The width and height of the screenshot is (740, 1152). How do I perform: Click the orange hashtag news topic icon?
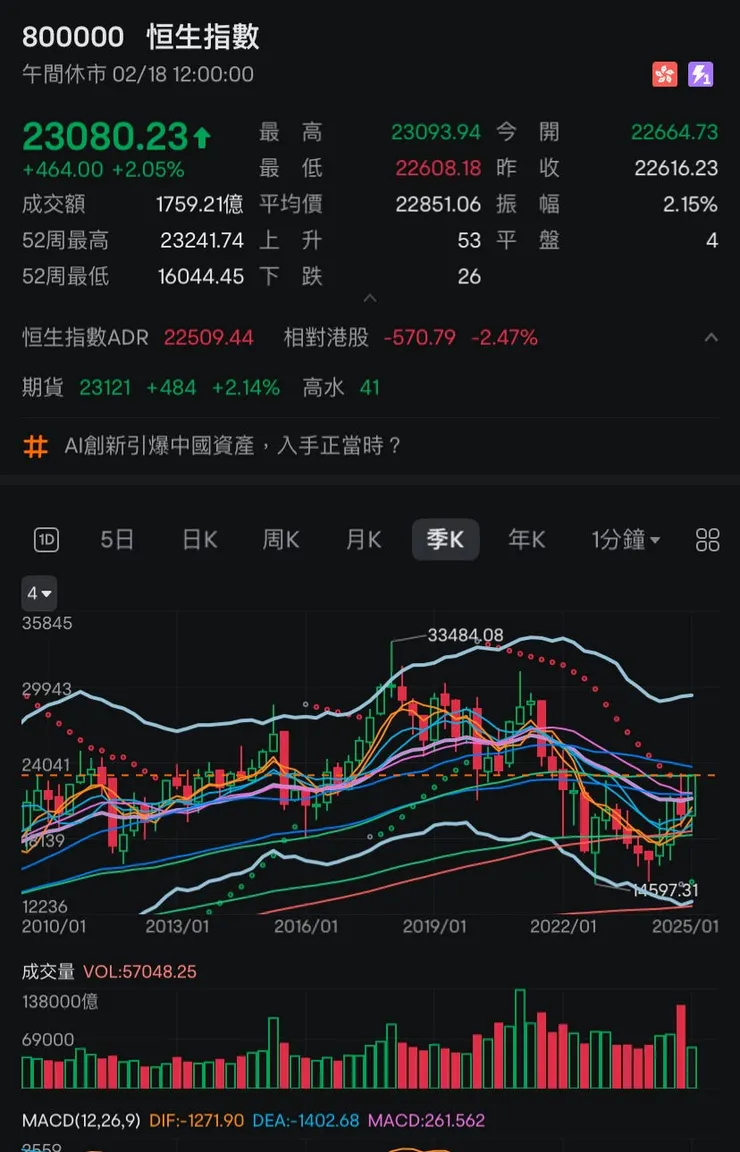coord(36,444)
